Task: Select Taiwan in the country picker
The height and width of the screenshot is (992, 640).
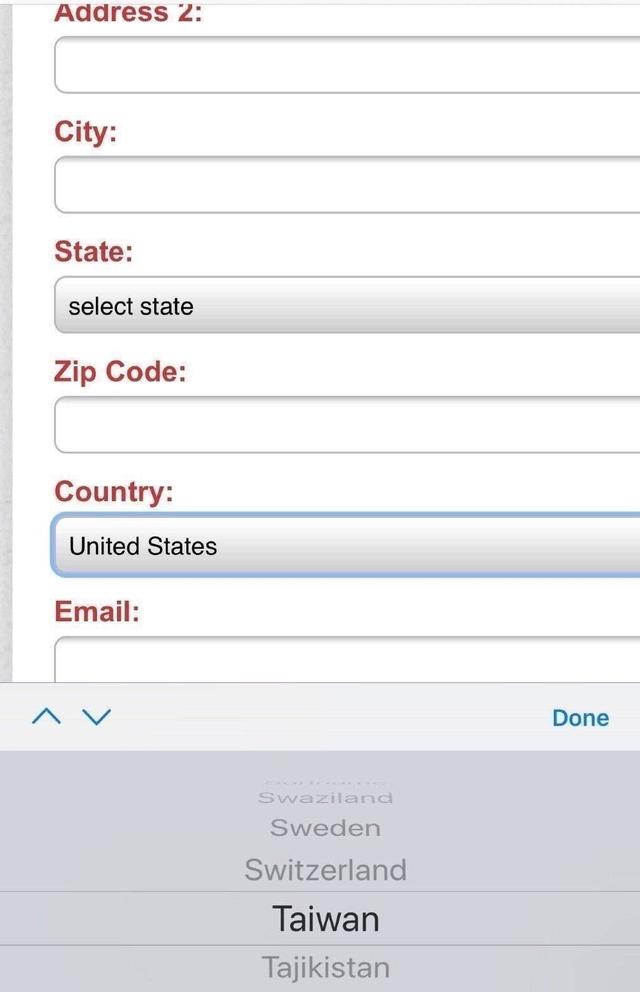Action: pos(325,919)
